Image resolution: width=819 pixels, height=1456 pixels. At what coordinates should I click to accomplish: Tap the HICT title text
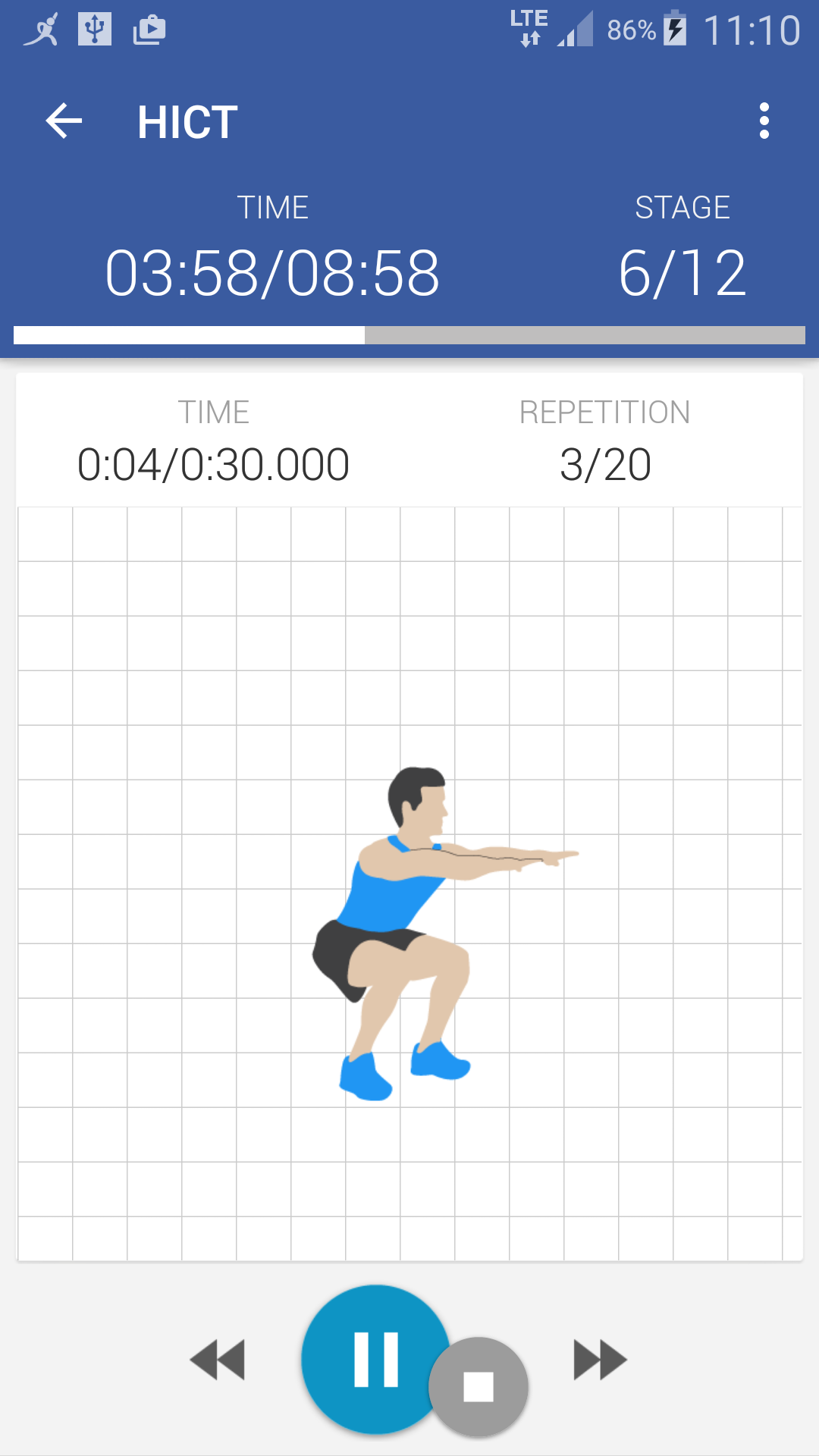click(186, 121)
